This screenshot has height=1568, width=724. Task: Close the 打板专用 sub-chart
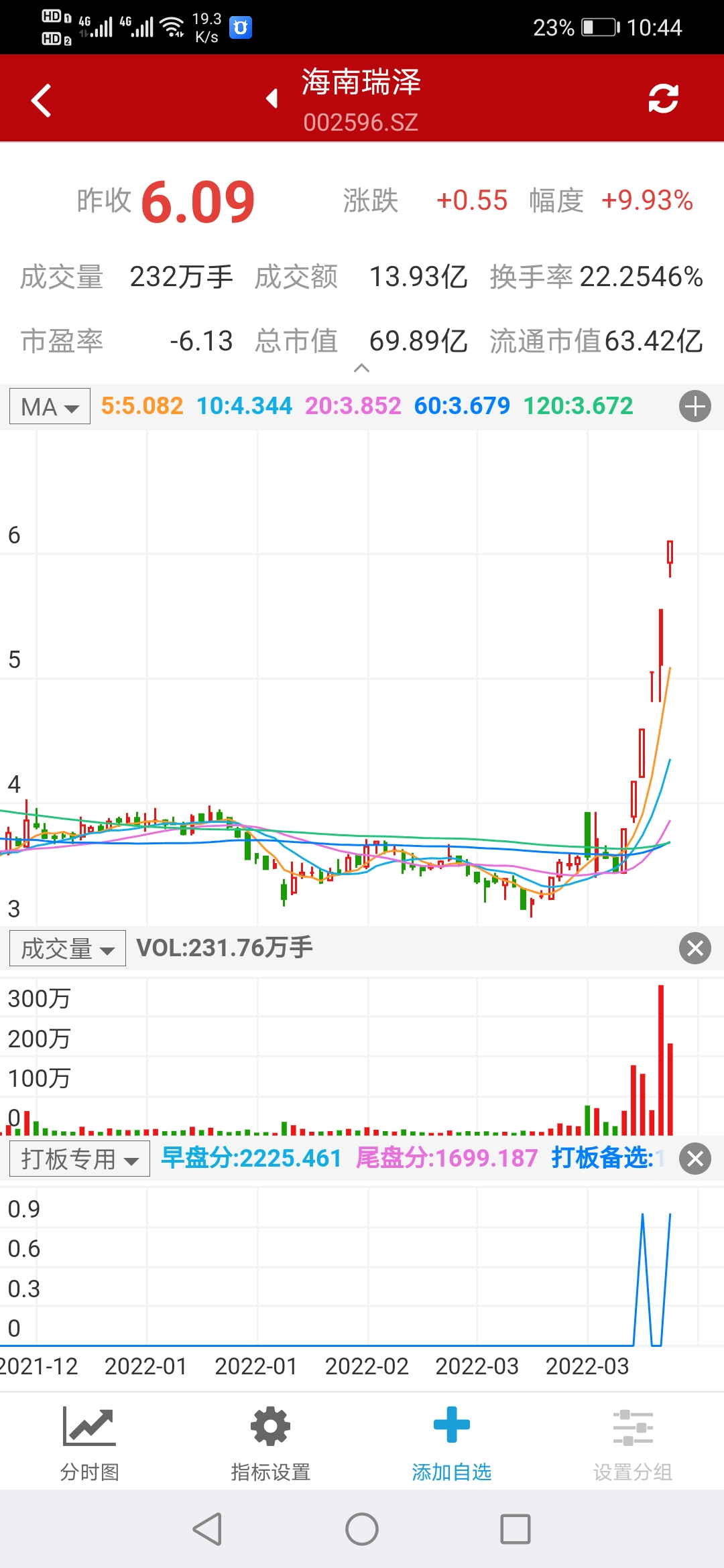click(695, 1159)
